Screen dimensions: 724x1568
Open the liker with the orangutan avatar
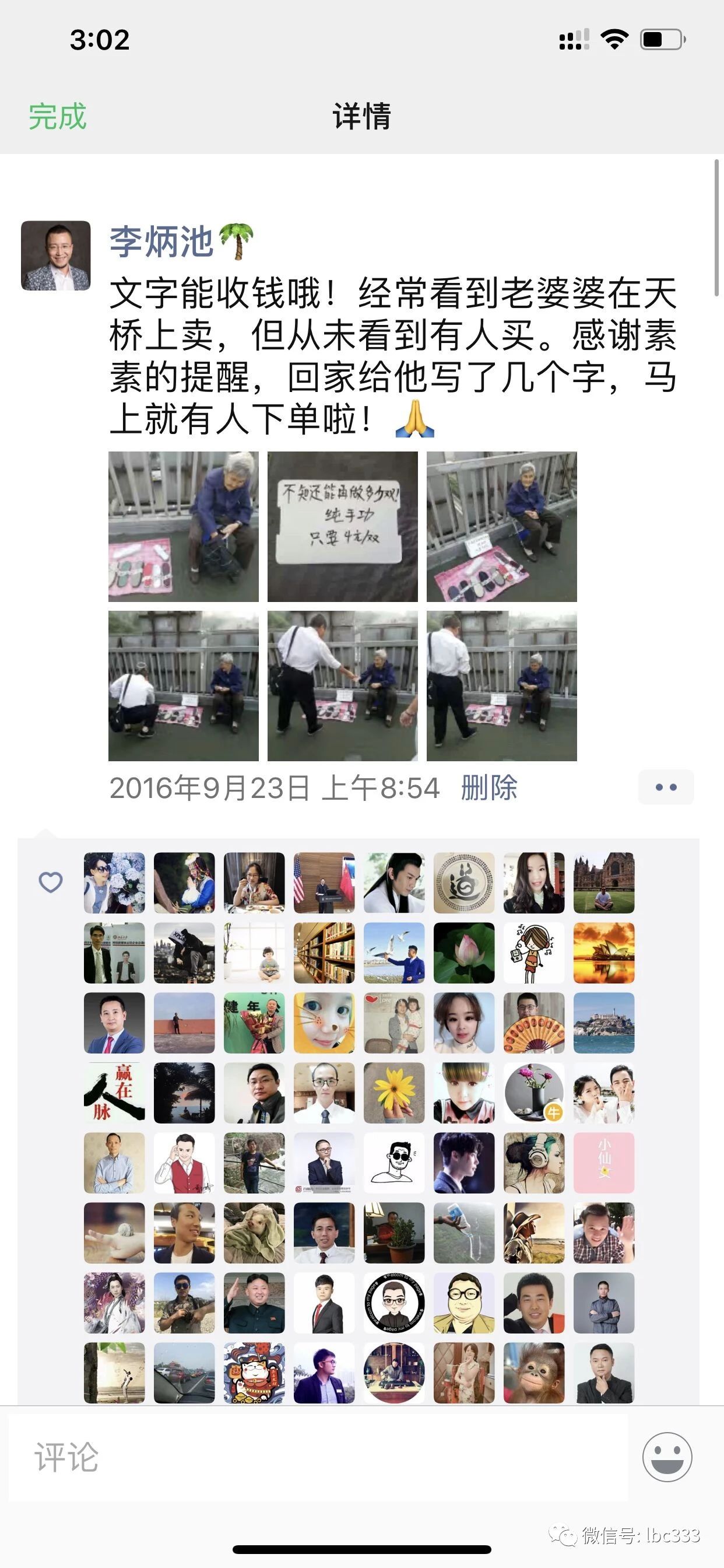click(x=533, y=1373)
